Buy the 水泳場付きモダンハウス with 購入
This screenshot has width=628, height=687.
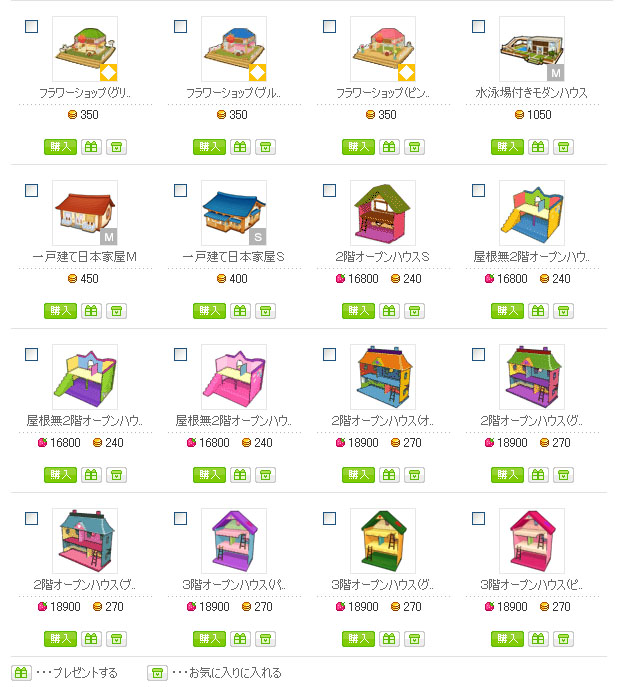click(x=507, y=147)
